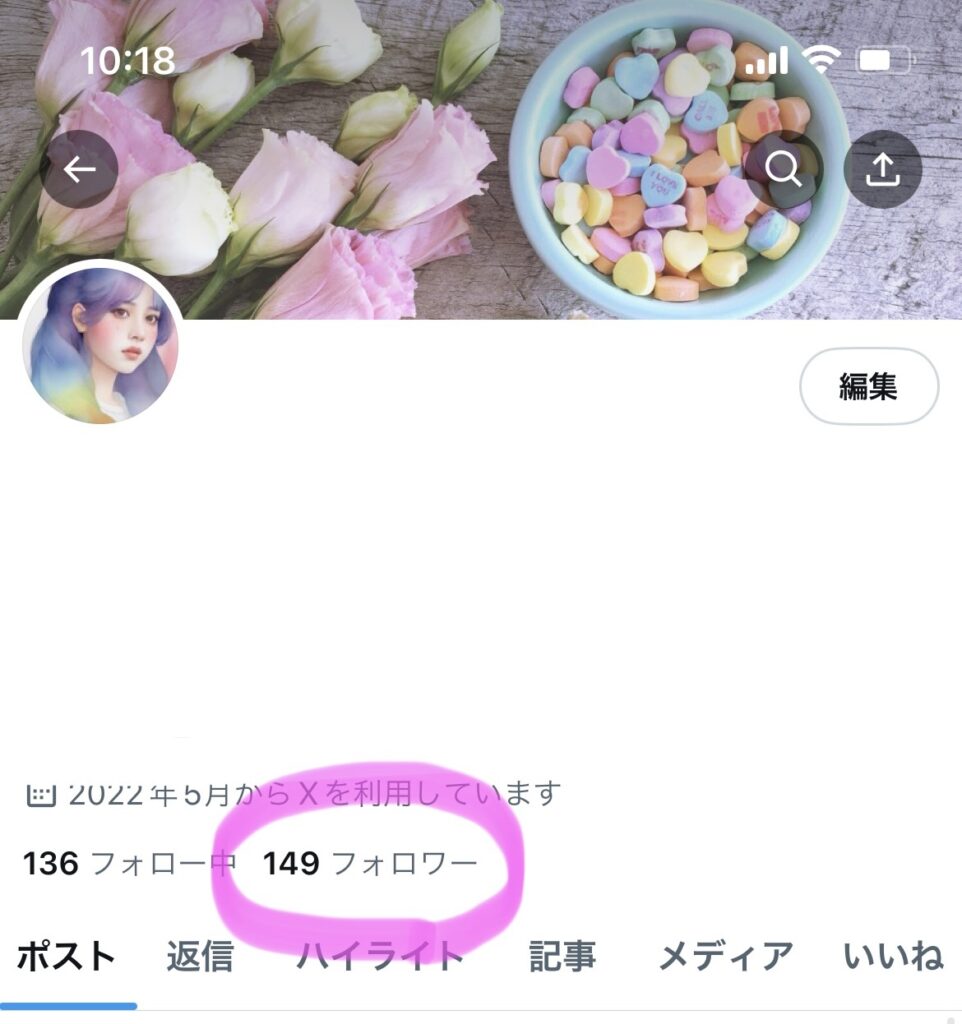The height and width of the screenshot is (1024, 962).
Task: Switch to the ポスト tab
Action: click(67, 957)
